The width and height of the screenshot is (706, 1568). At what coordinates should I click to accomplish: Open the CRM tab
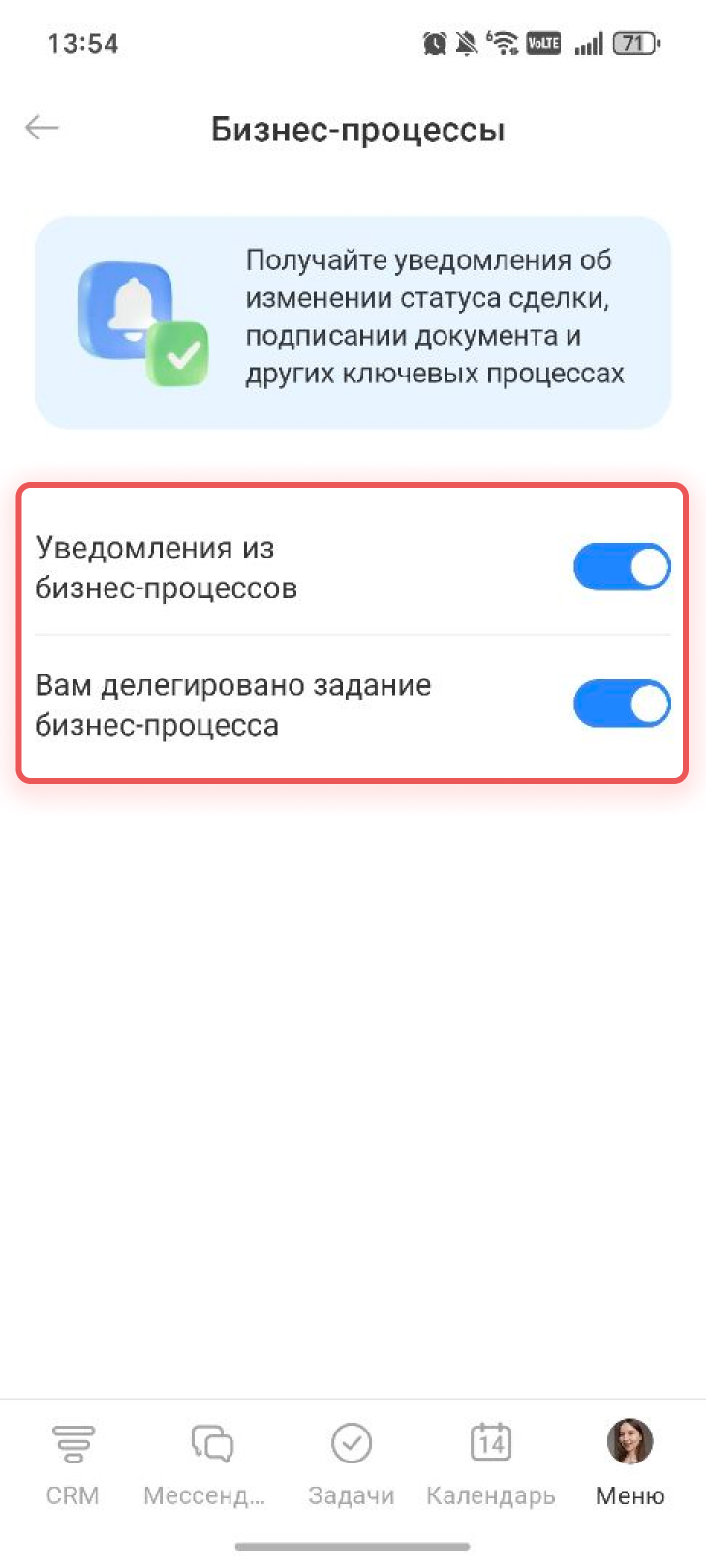(x=73, y=1462)
